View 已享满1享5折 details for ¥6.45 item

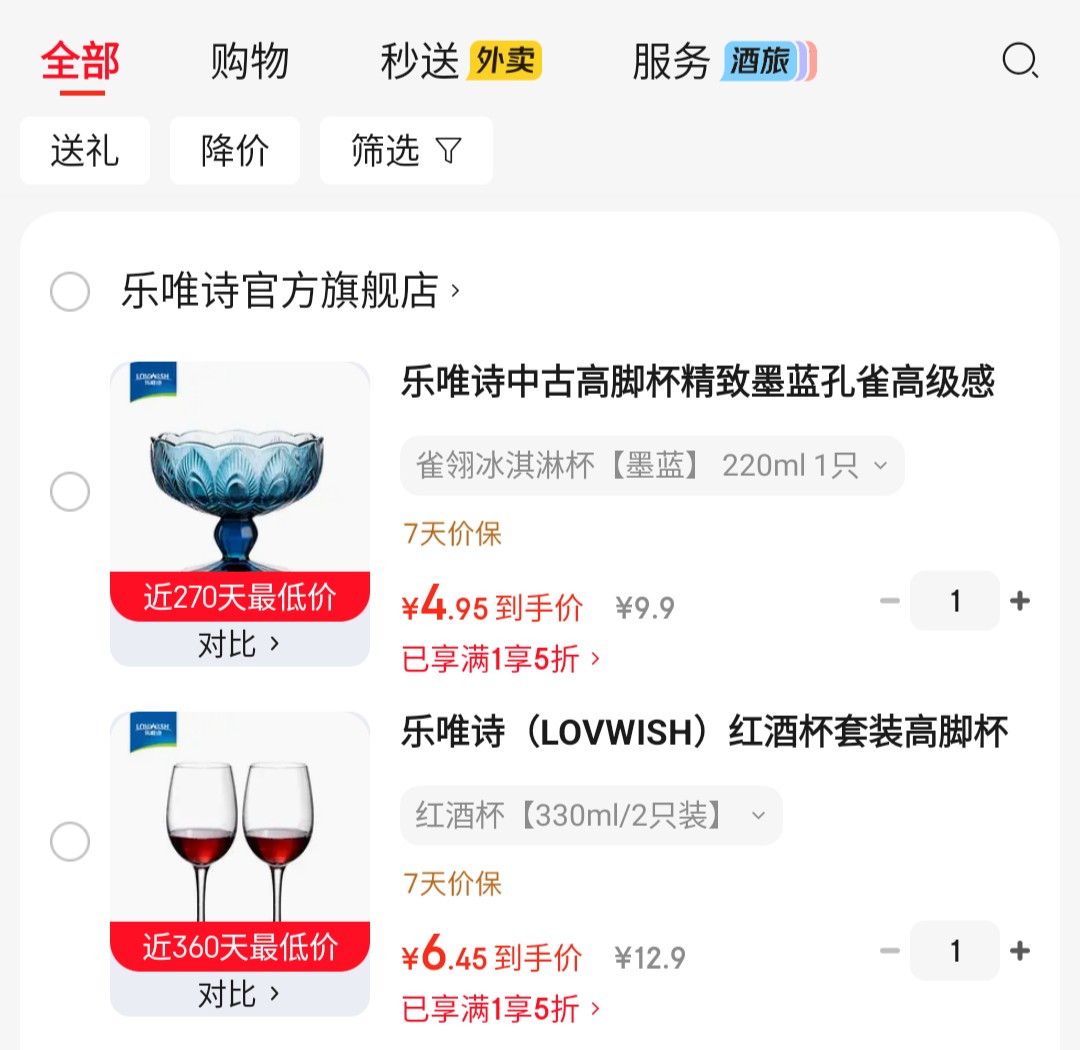(500, 1009)
